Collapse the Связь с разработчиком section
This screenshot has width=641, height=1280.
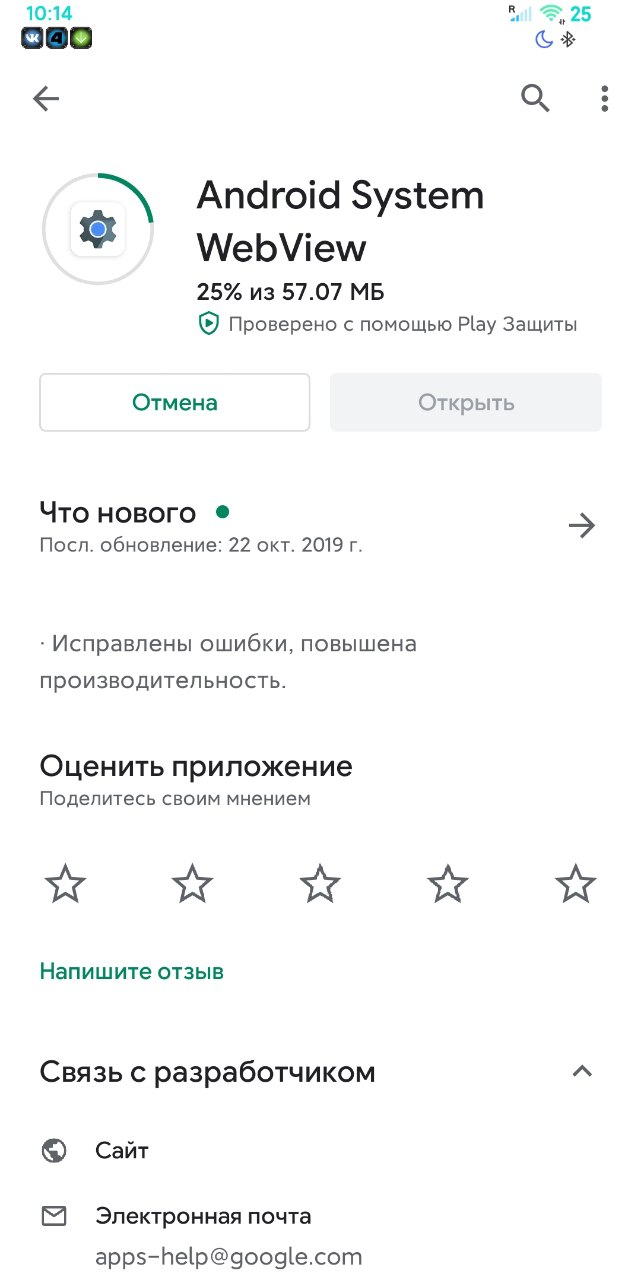tap(581, 1072)
